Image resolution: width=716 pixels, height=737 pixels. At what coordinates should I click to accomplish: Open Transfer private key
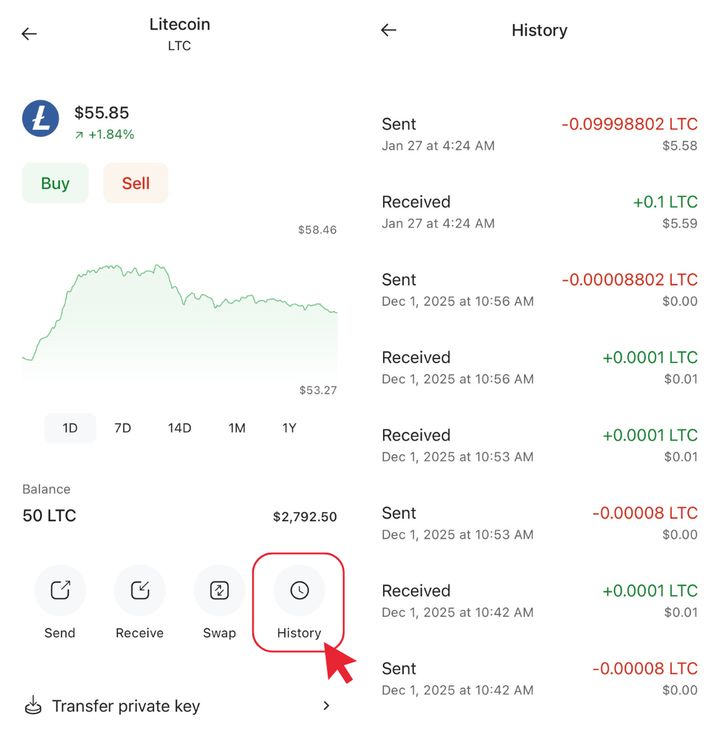(x=178, y=706)
